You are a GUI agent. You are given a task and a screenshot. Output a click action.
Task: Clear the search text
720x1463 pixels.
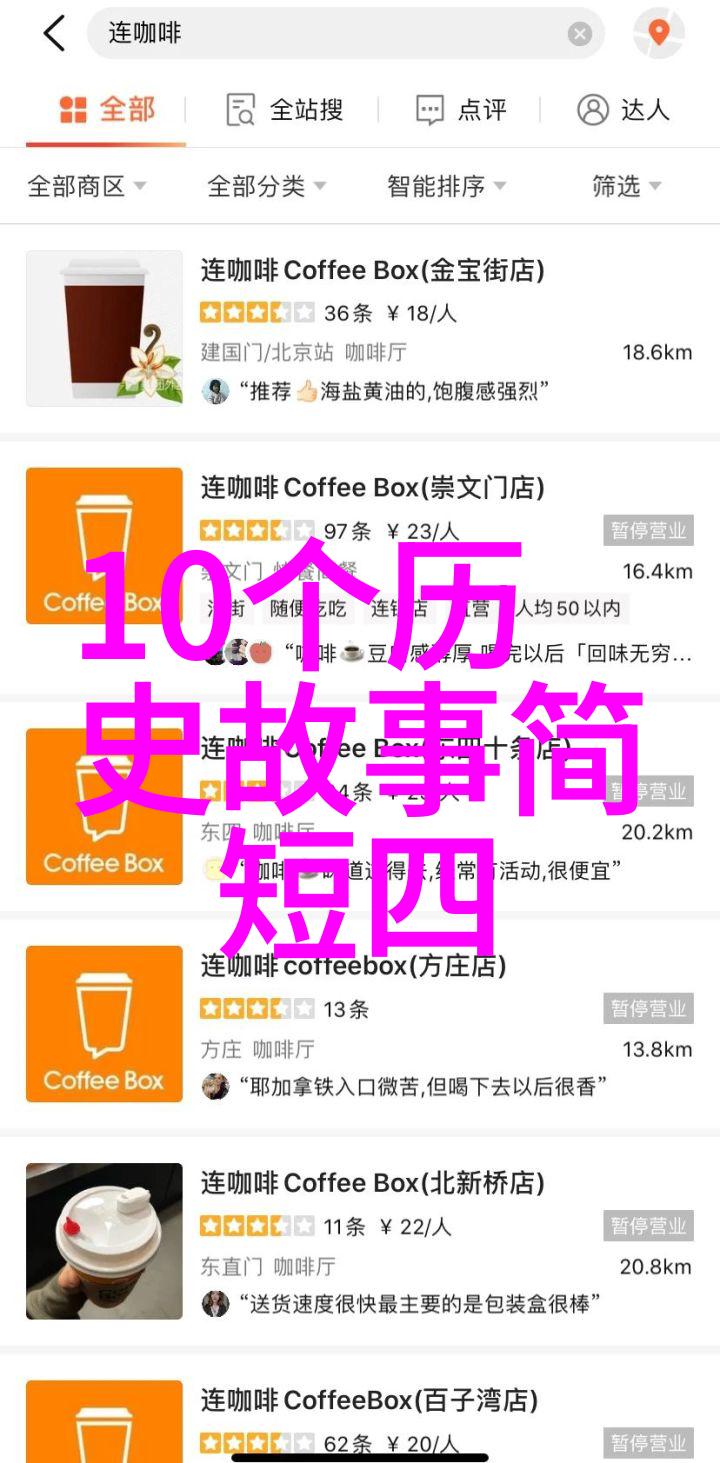pos(580,34)
